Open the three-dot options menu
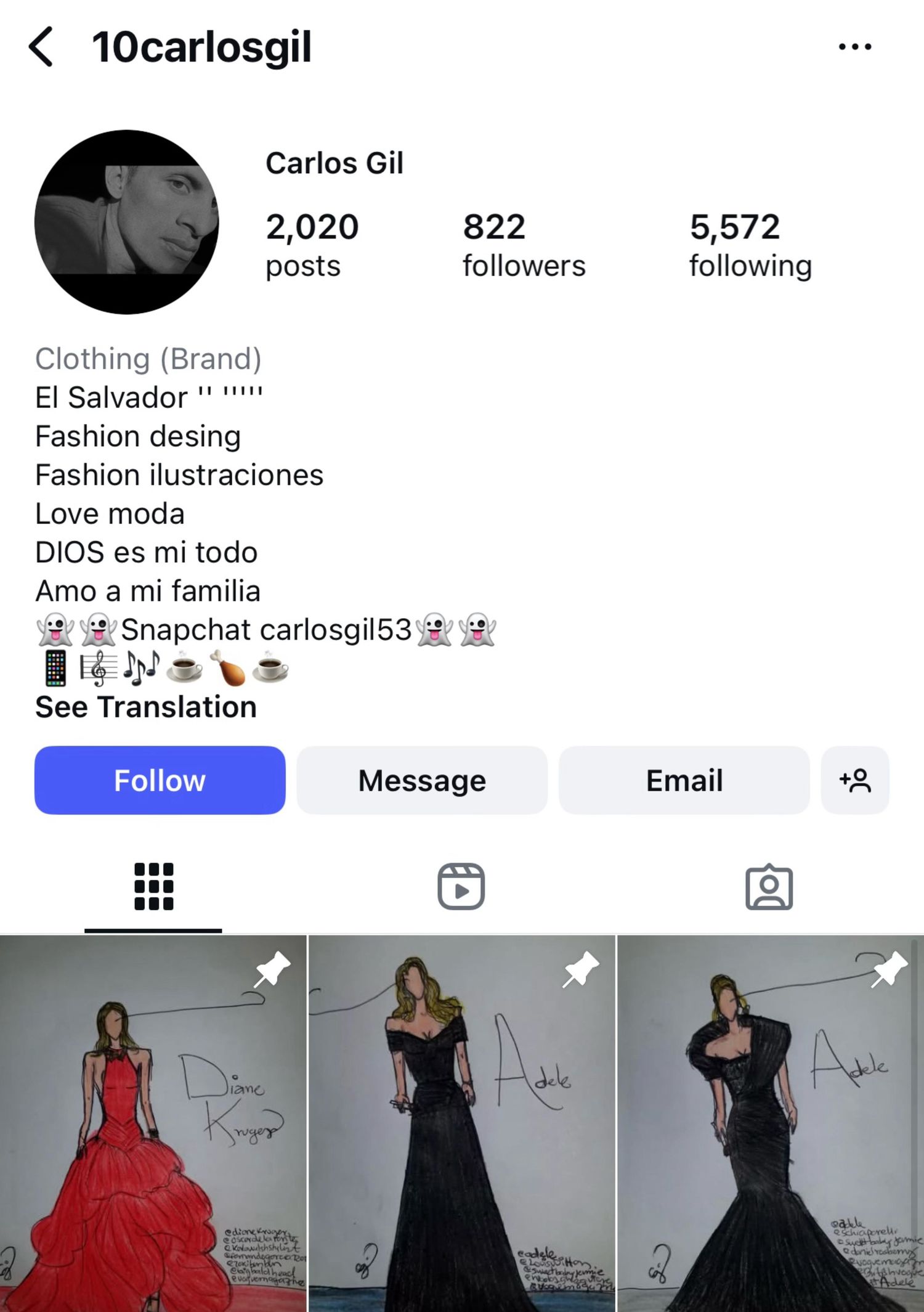This screenshot has width=924, height=1312. (855, 47)
